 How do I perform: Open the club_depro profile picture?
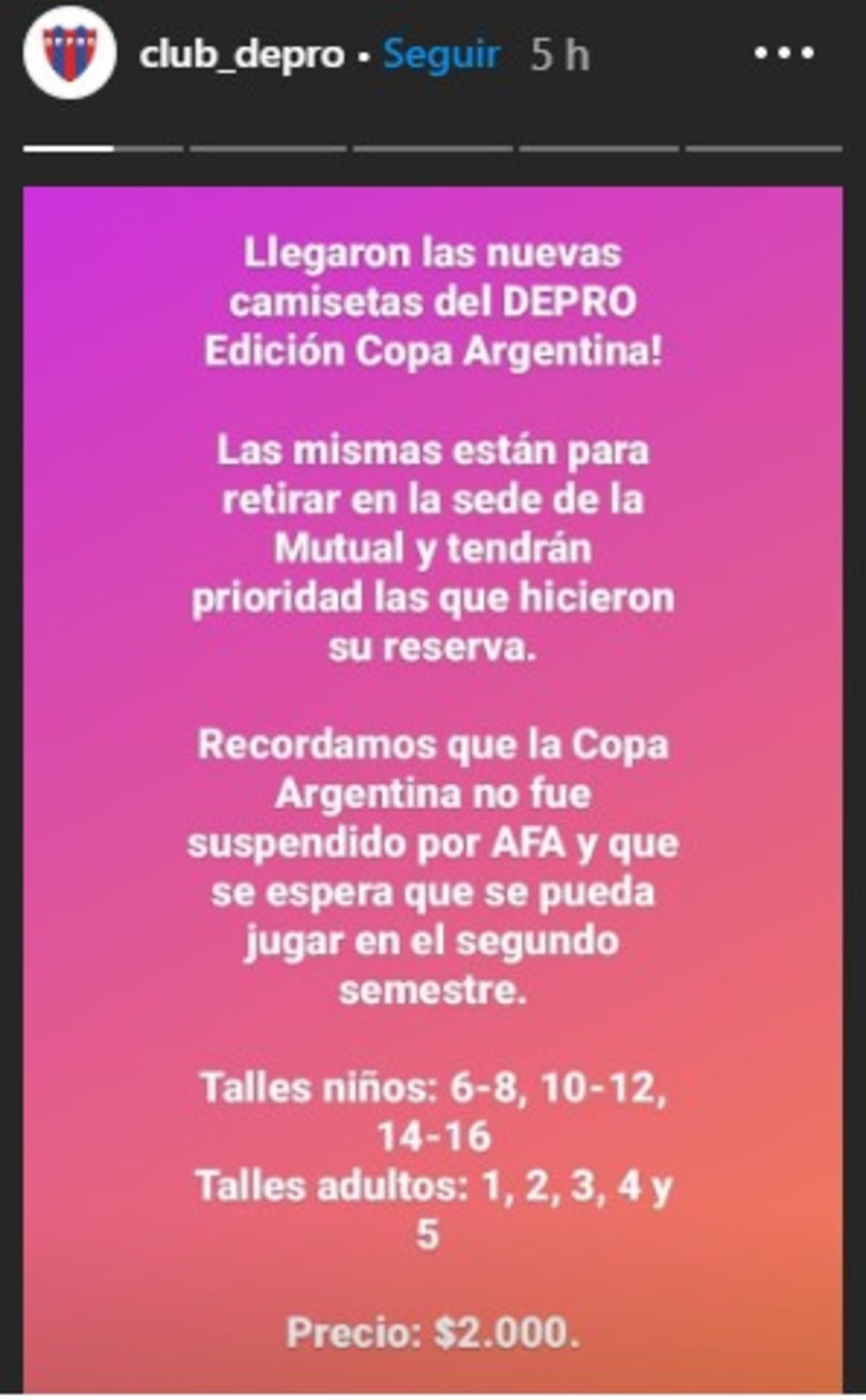(x=70, y=53)
